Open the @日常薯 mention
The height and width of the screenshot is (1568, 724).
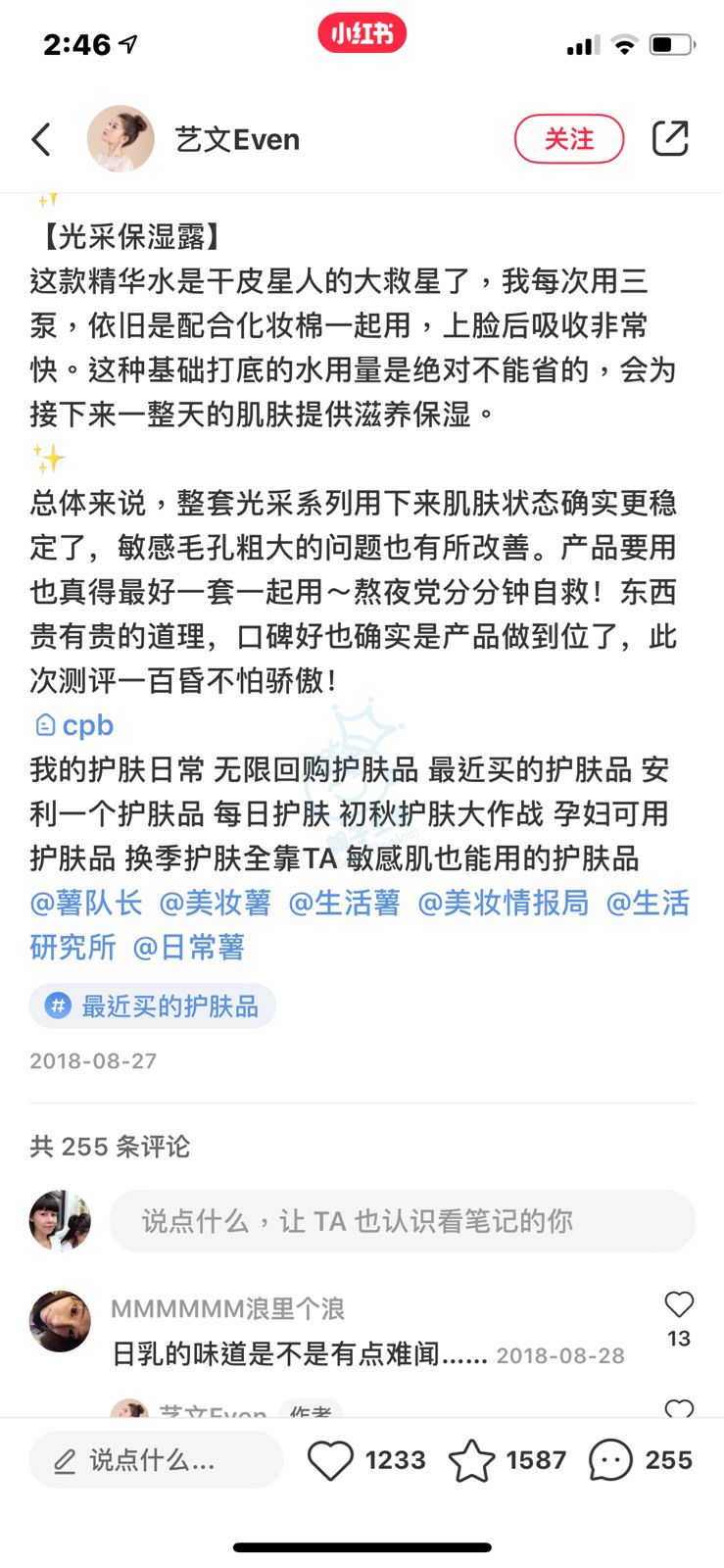click(189, 947)
